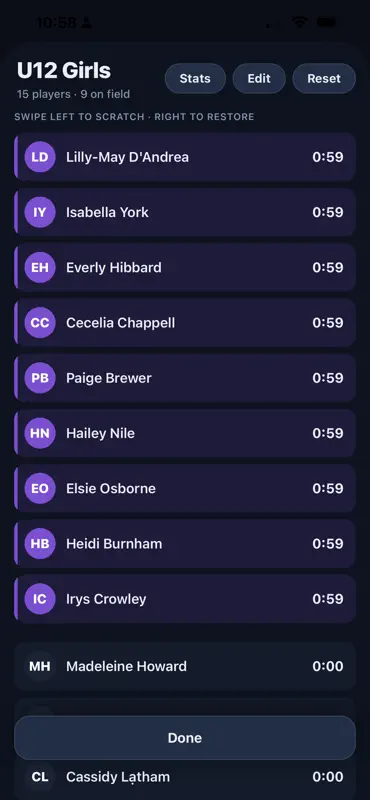Tap the Edit button
This screenshot has height=800, width=370.
(x=259, y=79)
